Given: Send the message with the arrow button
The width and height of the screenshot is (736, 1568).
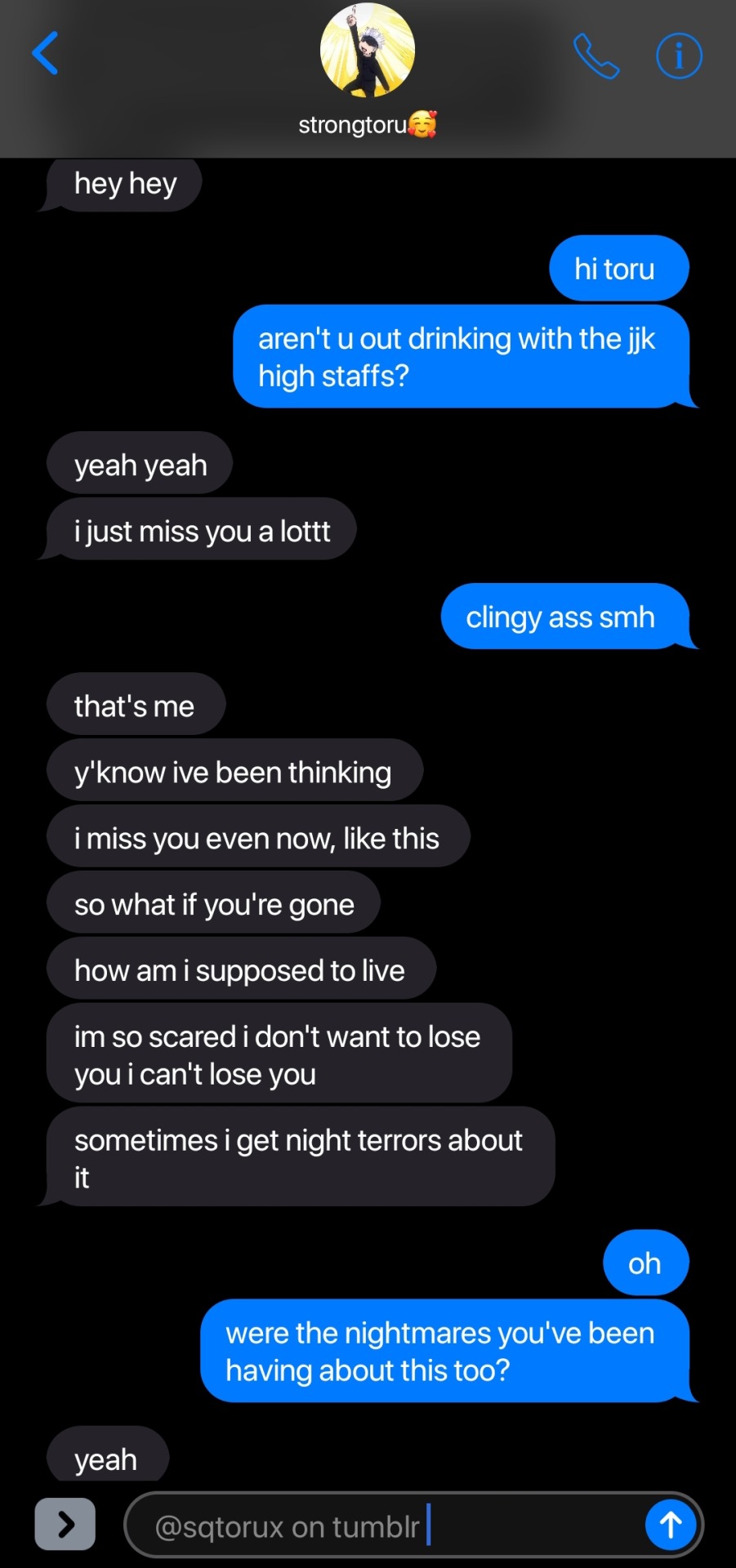Looking at the screenshot, I should pos(671,1524).
